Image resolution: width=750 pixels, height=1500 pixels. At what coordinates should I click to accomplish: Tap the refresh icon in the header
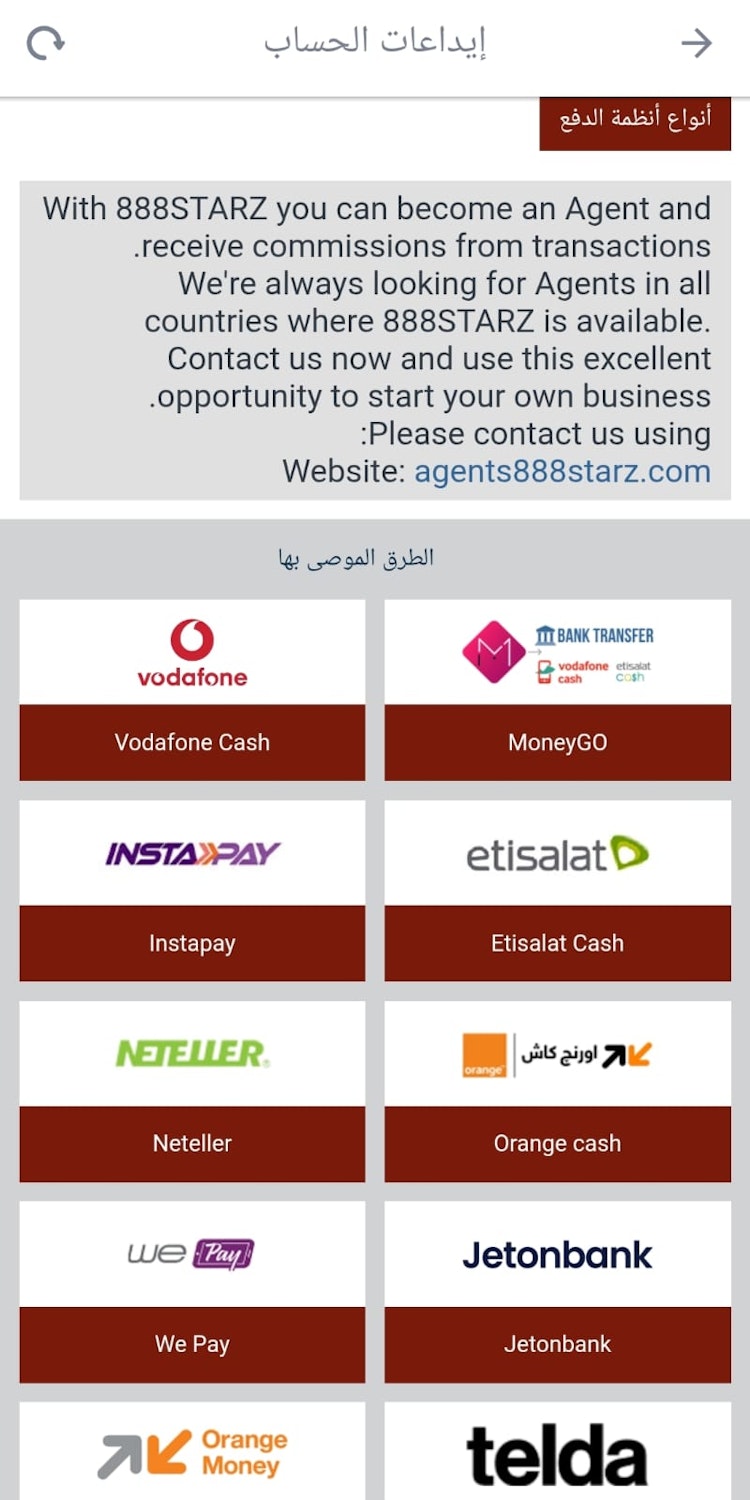[45, 43]
